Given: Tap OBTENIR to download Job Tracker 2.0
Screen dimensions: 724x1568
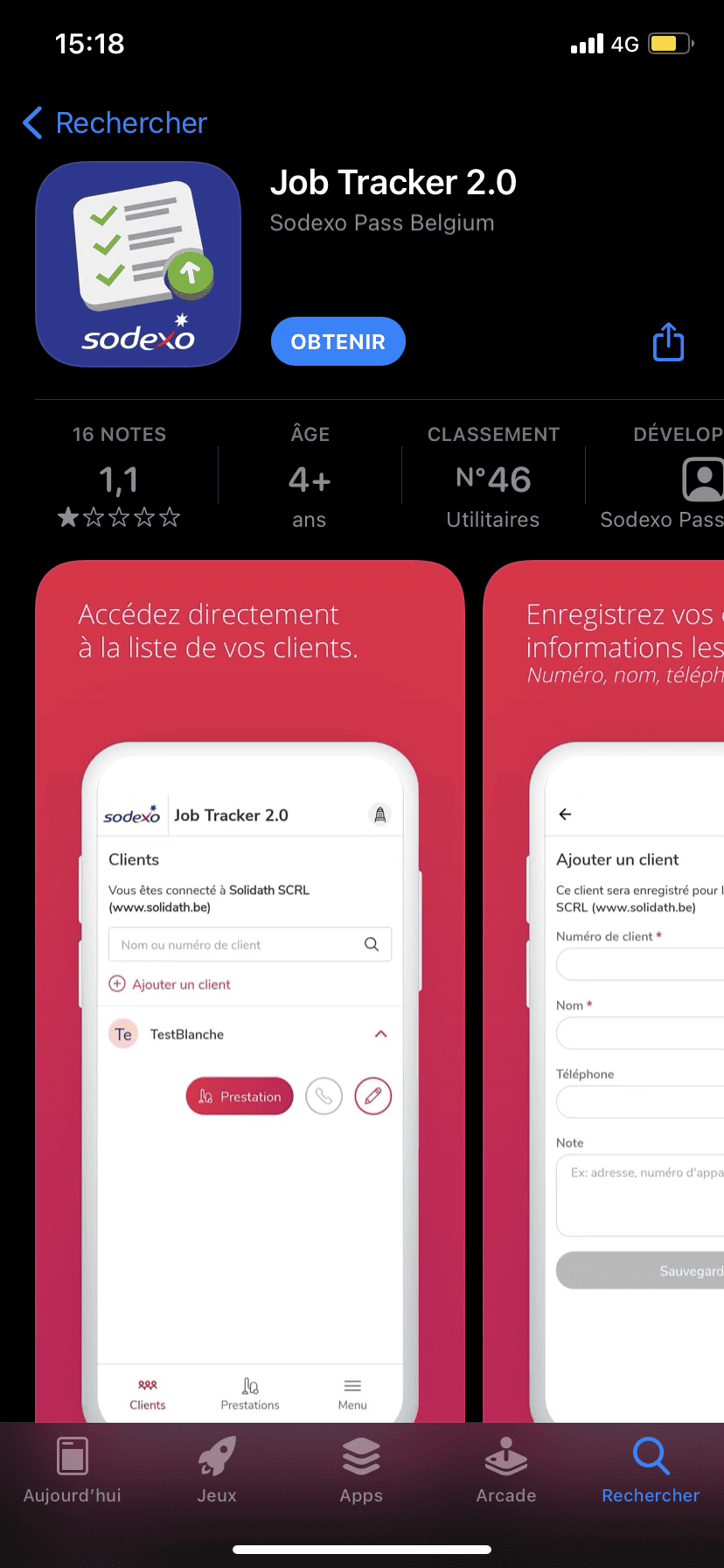Looking at the screenshot, I should (338, 341).
